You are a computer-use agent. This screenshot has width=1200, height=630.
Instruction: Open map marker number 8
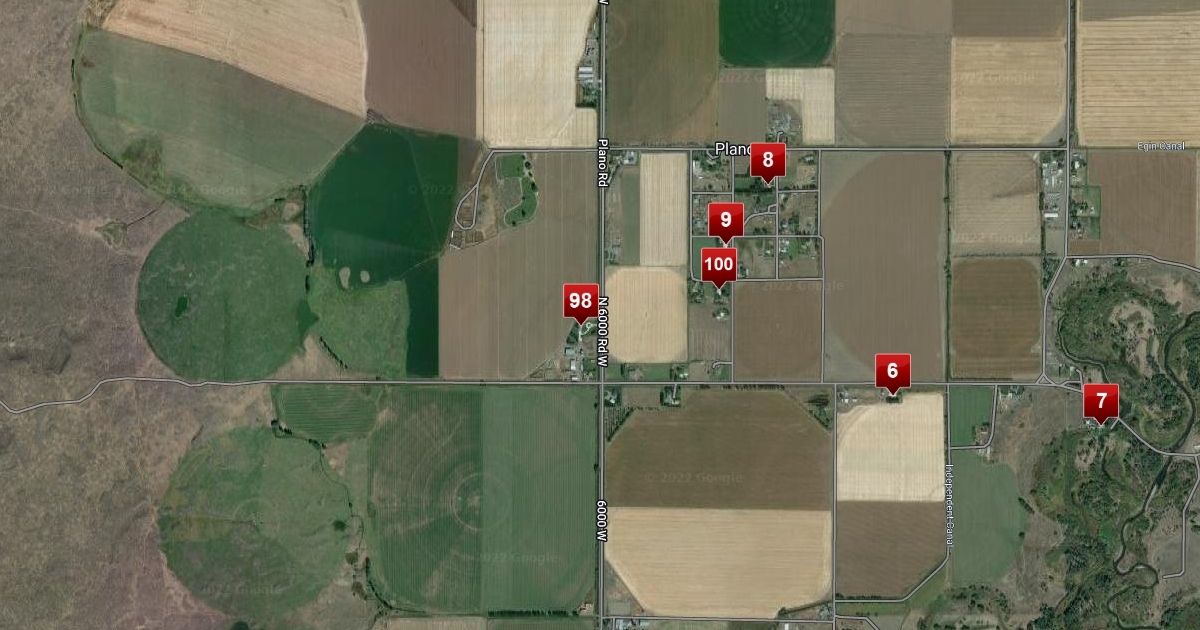tap(768, 159)
